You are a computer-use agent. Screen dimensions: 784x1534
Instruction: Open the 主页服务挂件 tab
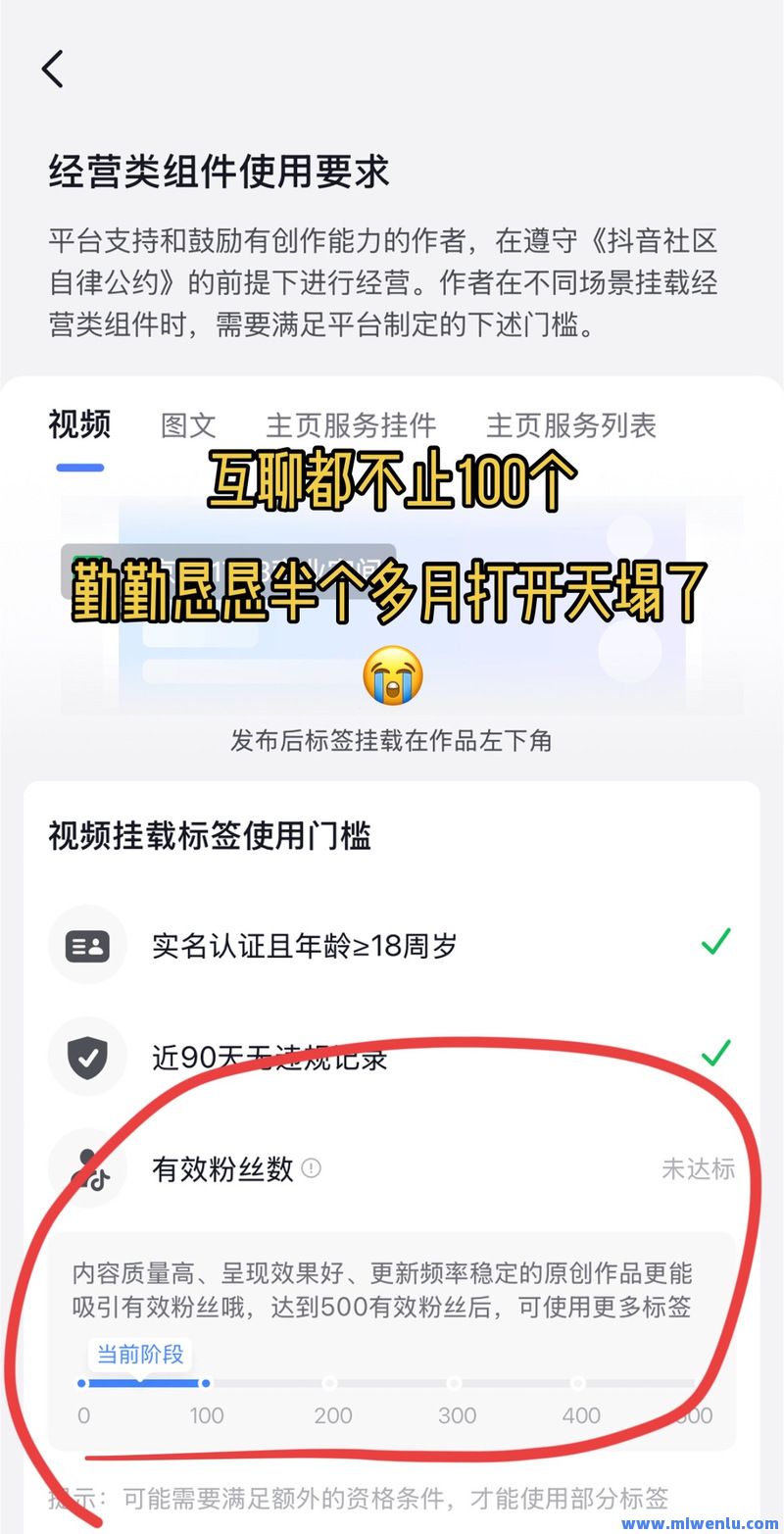[x=351, y=425]
